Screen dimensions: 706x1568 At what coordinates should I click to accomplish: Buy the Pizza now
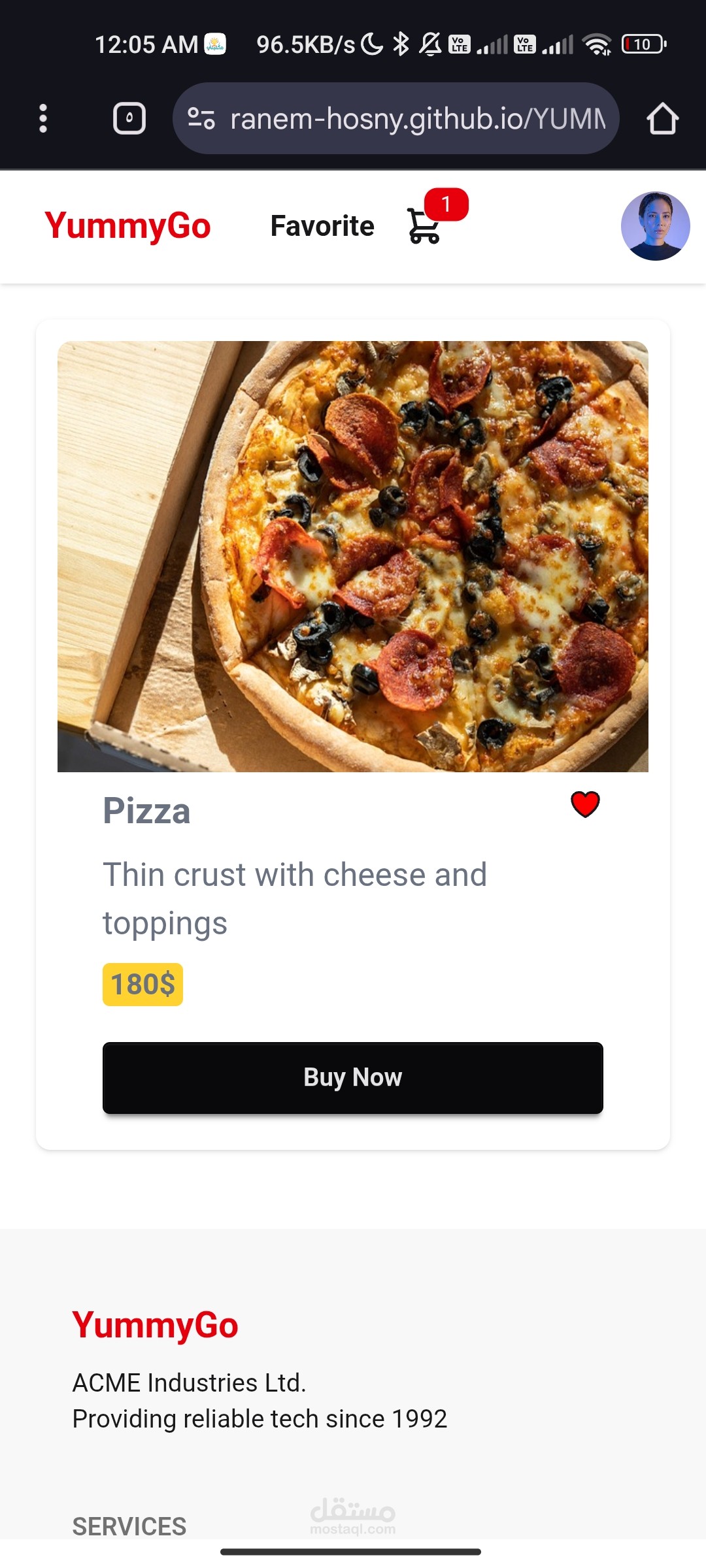(x=352, y=1077)
